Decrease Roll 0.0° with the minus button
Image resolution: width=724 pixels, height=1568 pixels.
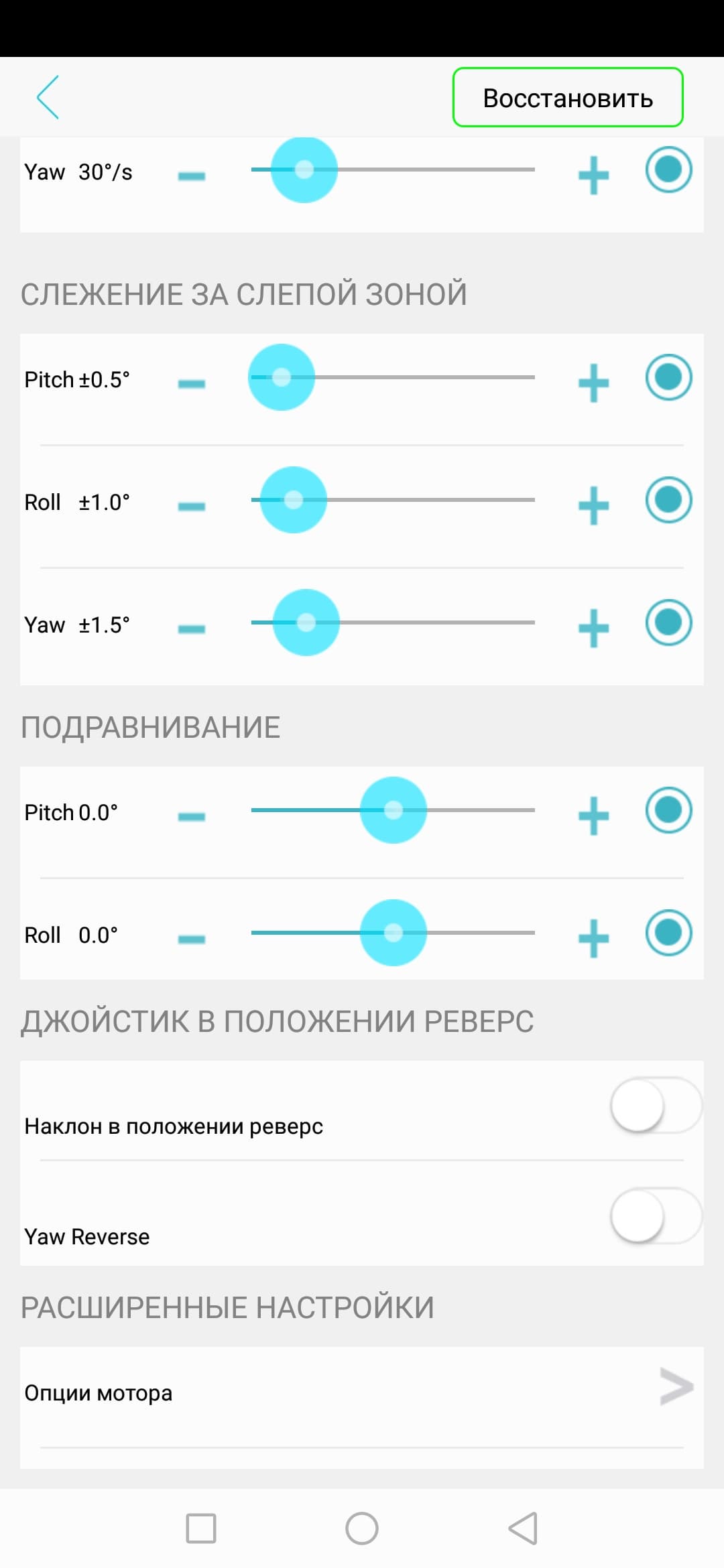click(192, 939)
